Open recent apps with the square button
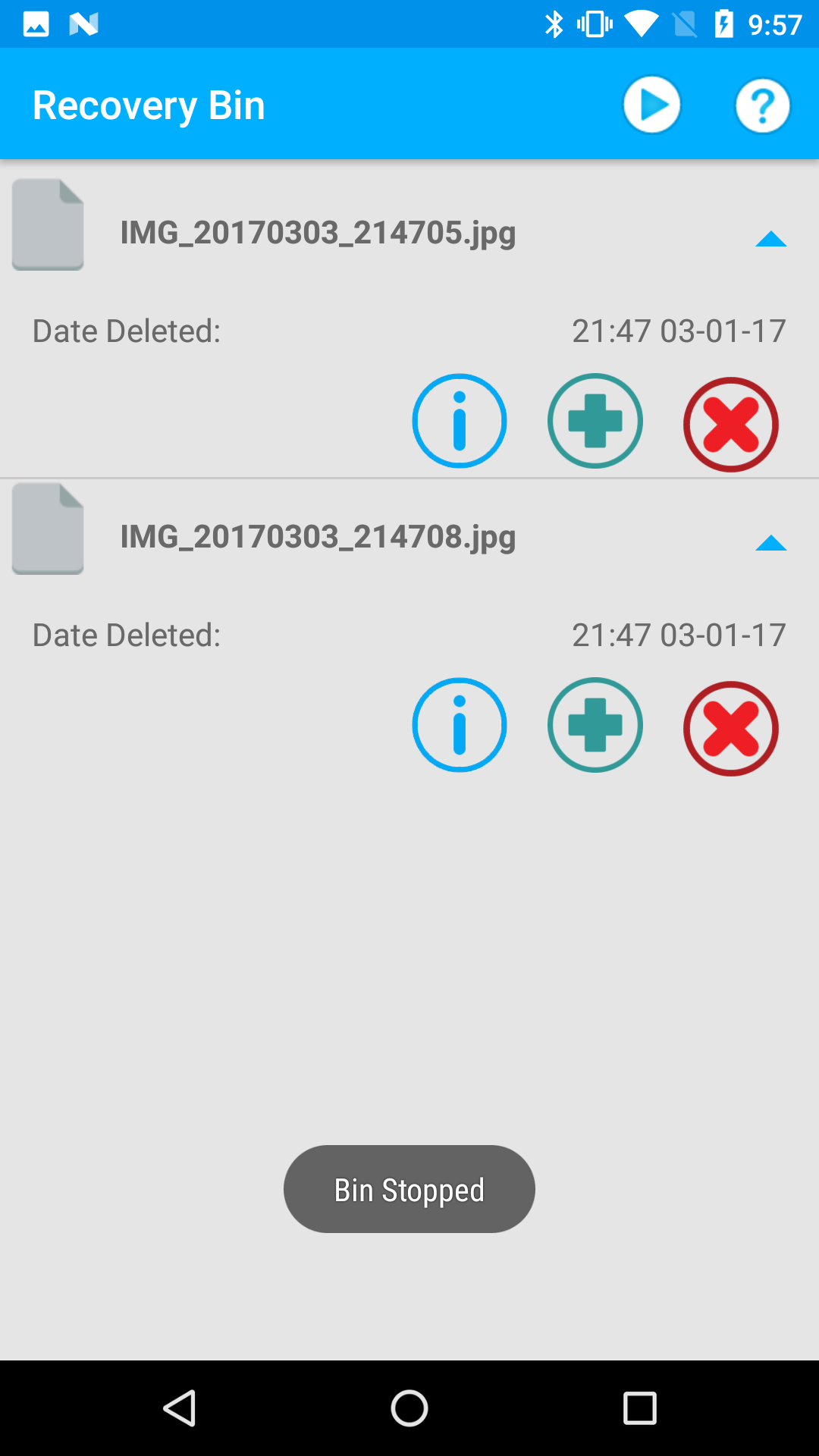This screenshot has width=819, height=1456. [641, 1409]
